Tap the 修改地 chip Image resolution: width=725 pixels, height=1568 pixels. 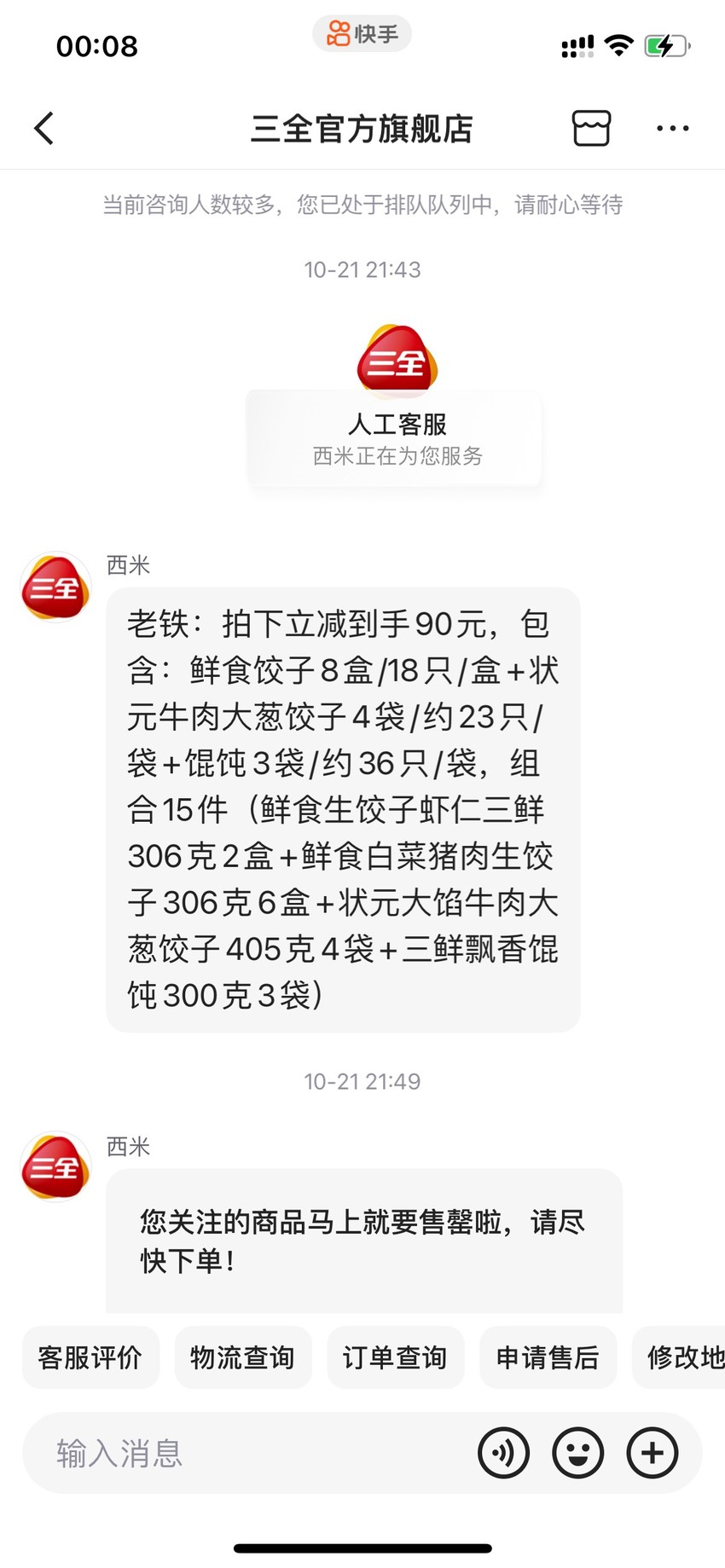point(680,1357)
